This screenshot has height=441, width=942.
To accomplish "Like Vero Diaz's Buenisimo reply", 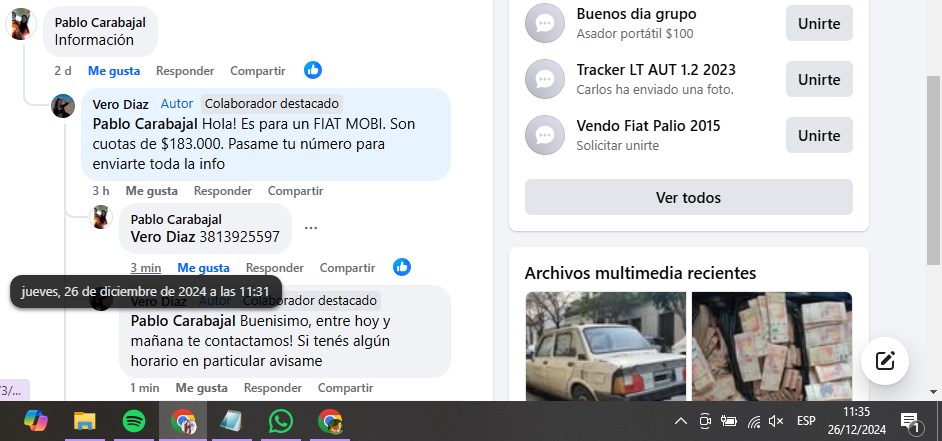I will (201, 388).
